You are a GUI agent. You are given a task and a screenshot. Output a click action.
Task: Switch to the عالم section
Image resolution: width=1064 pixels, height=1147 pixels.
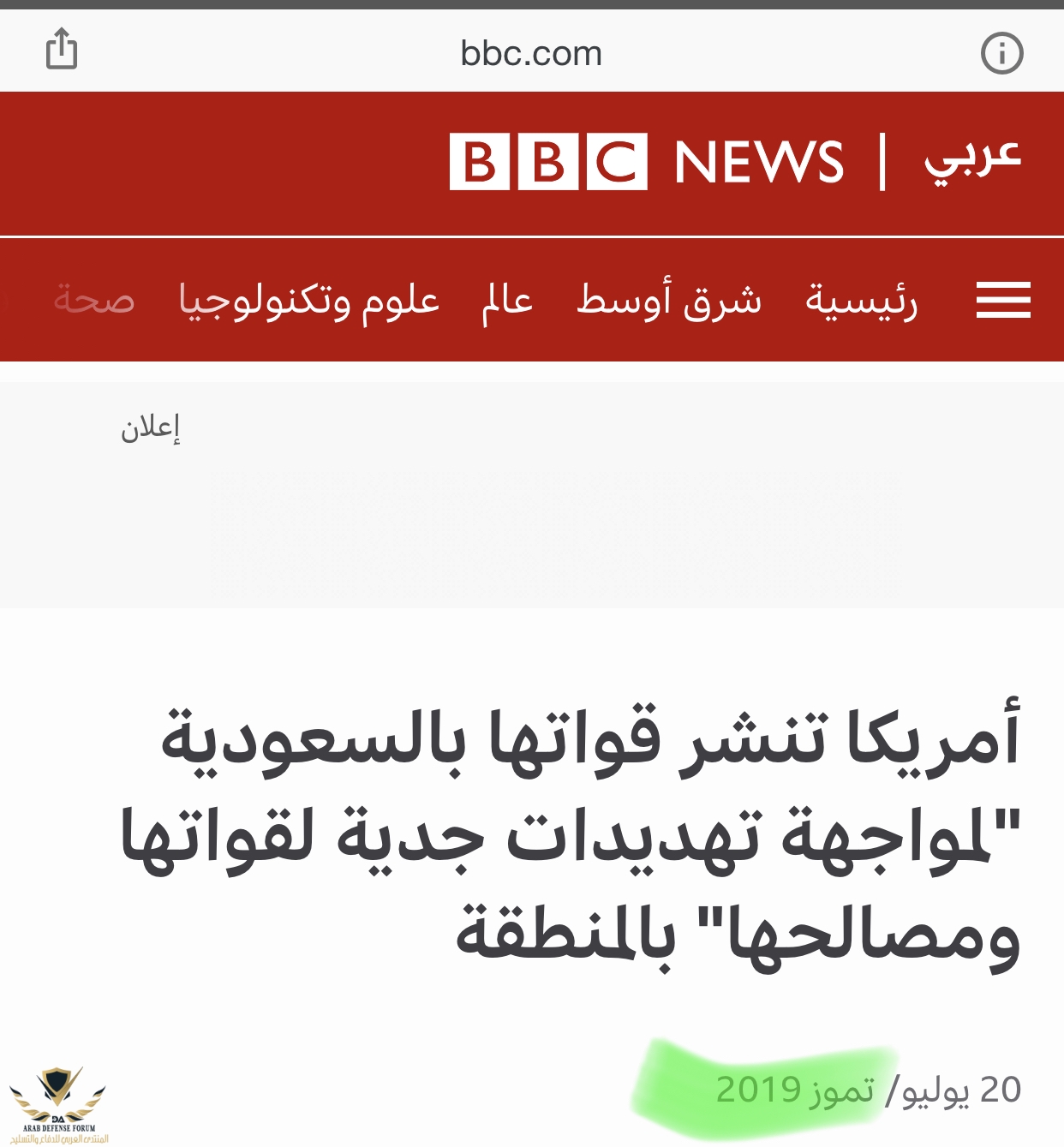pos(507,301)
